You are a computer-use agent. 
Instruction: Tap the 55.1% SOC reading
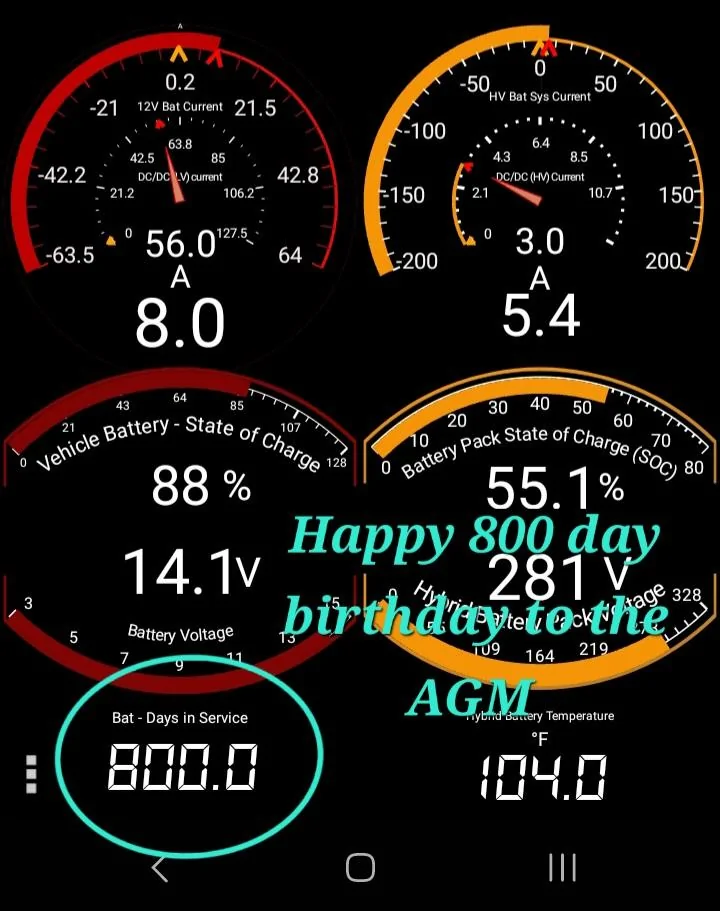[x=540, y=489]
